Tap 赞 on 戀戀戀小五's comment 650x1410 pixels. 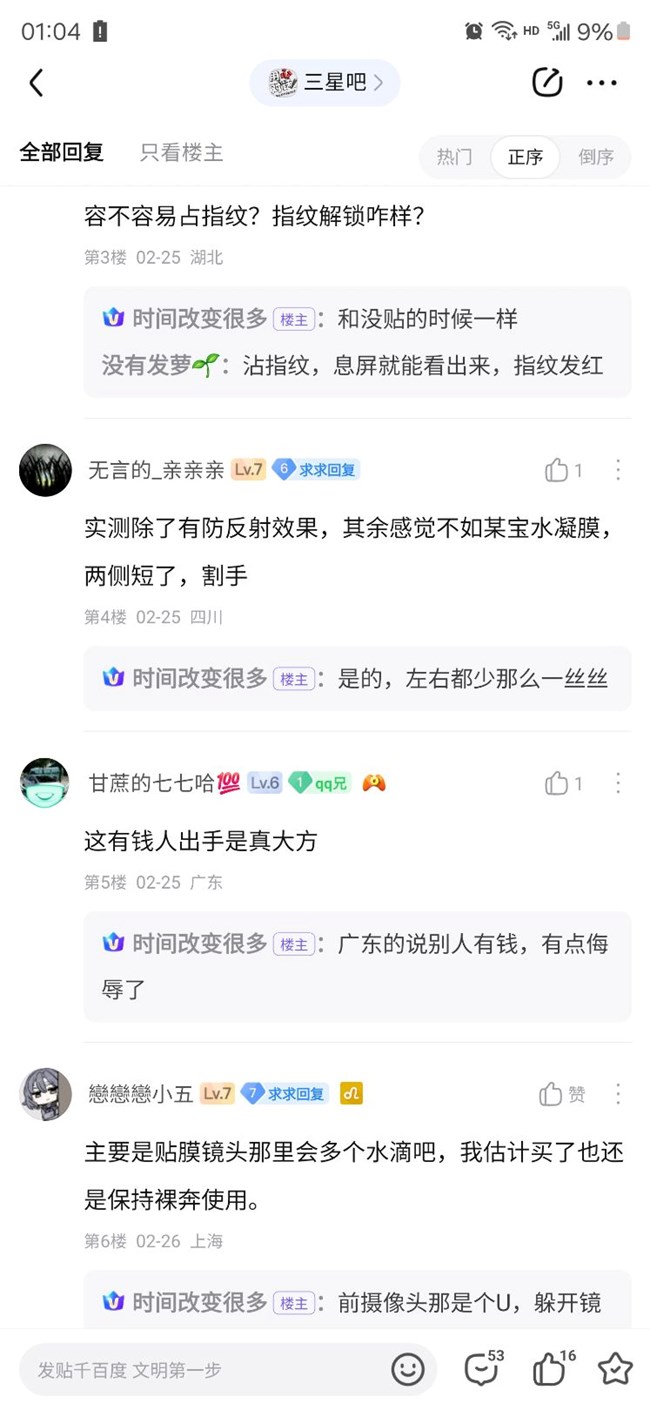(562, 1094)
